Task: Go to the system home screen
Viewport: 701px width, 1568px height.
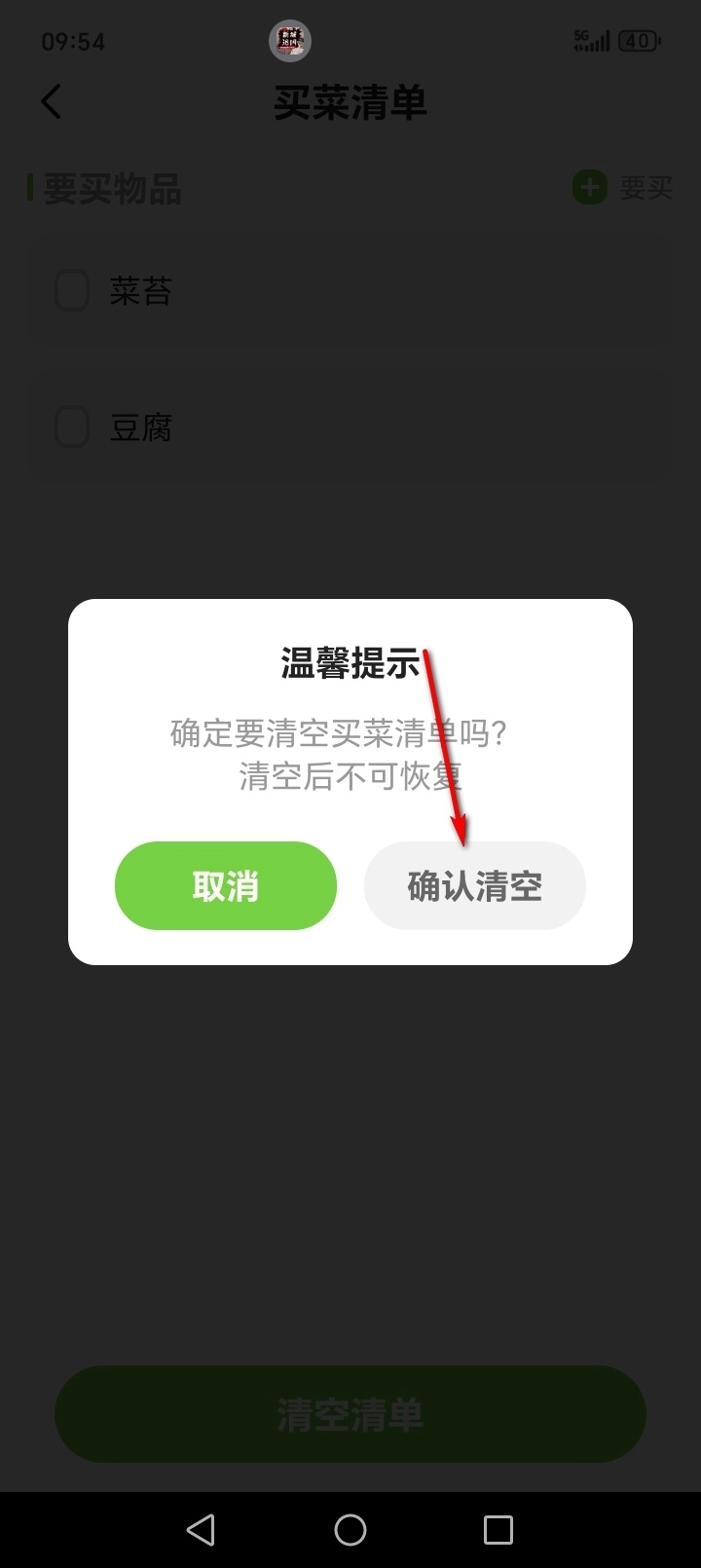Action: [x=350, y=1530]
